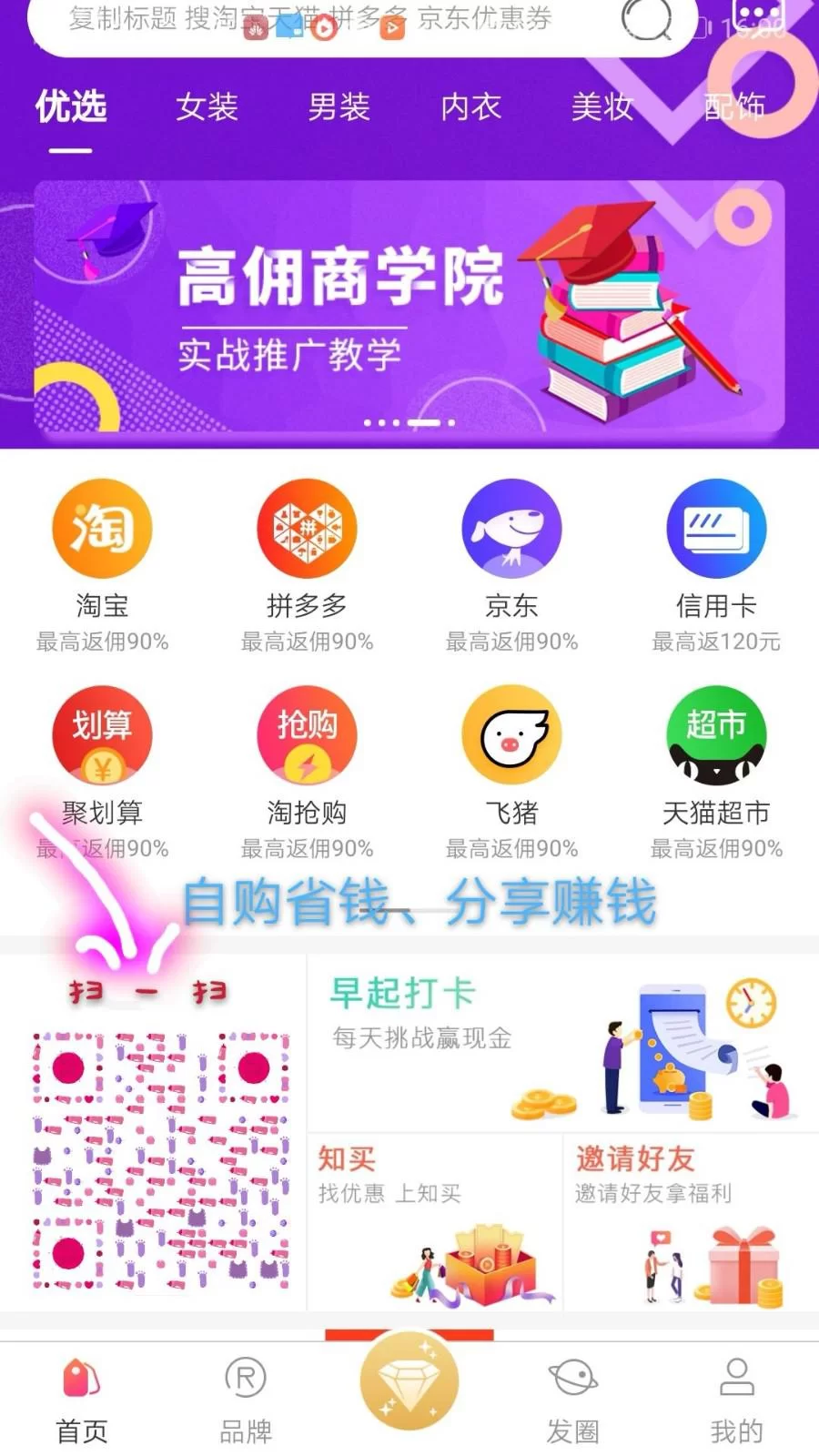The width and height of the screenshot is (819, 1456).
Task: Open the 淘抢购 shortcut
Action: pos(307,753)
